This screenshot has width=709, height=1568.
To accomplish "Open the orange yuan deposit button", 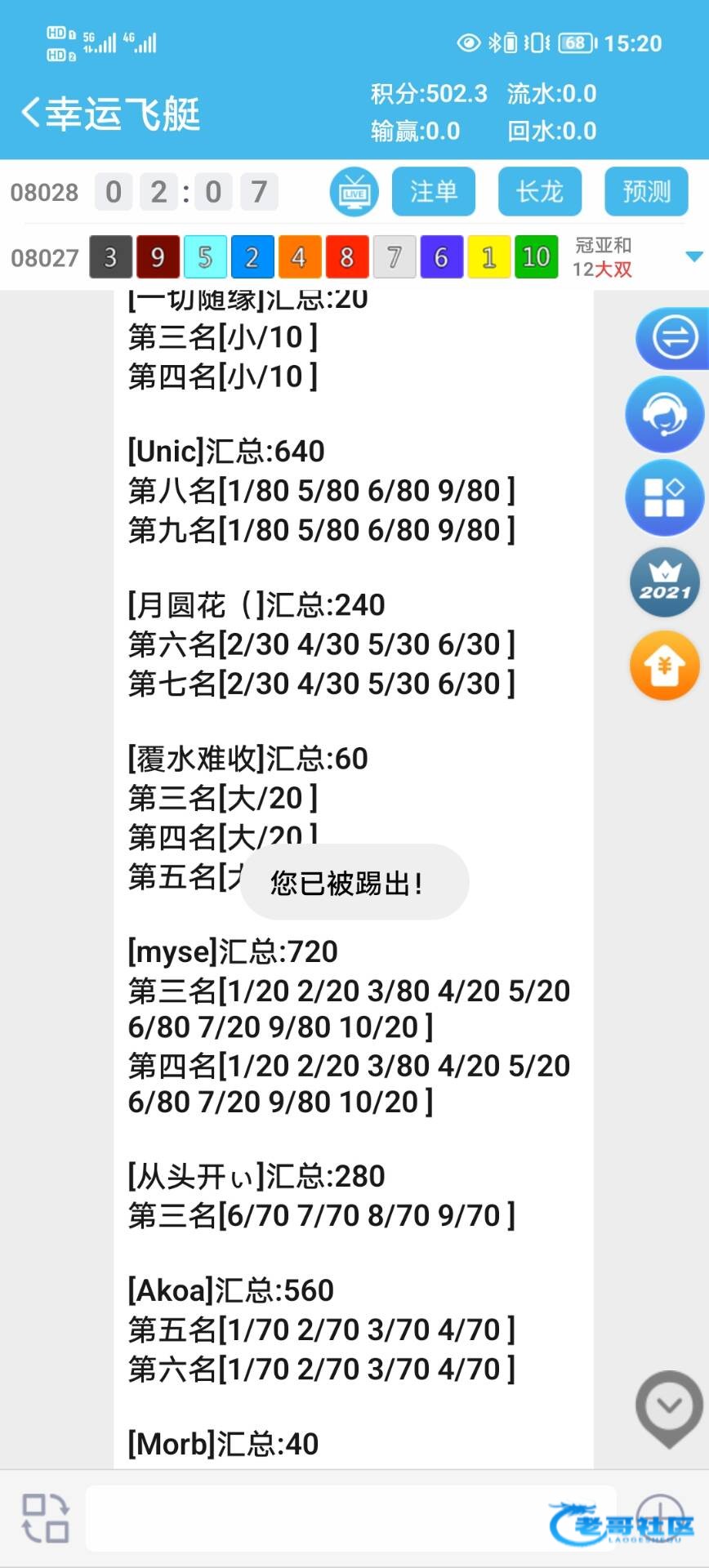I will (x=664, y=666).
